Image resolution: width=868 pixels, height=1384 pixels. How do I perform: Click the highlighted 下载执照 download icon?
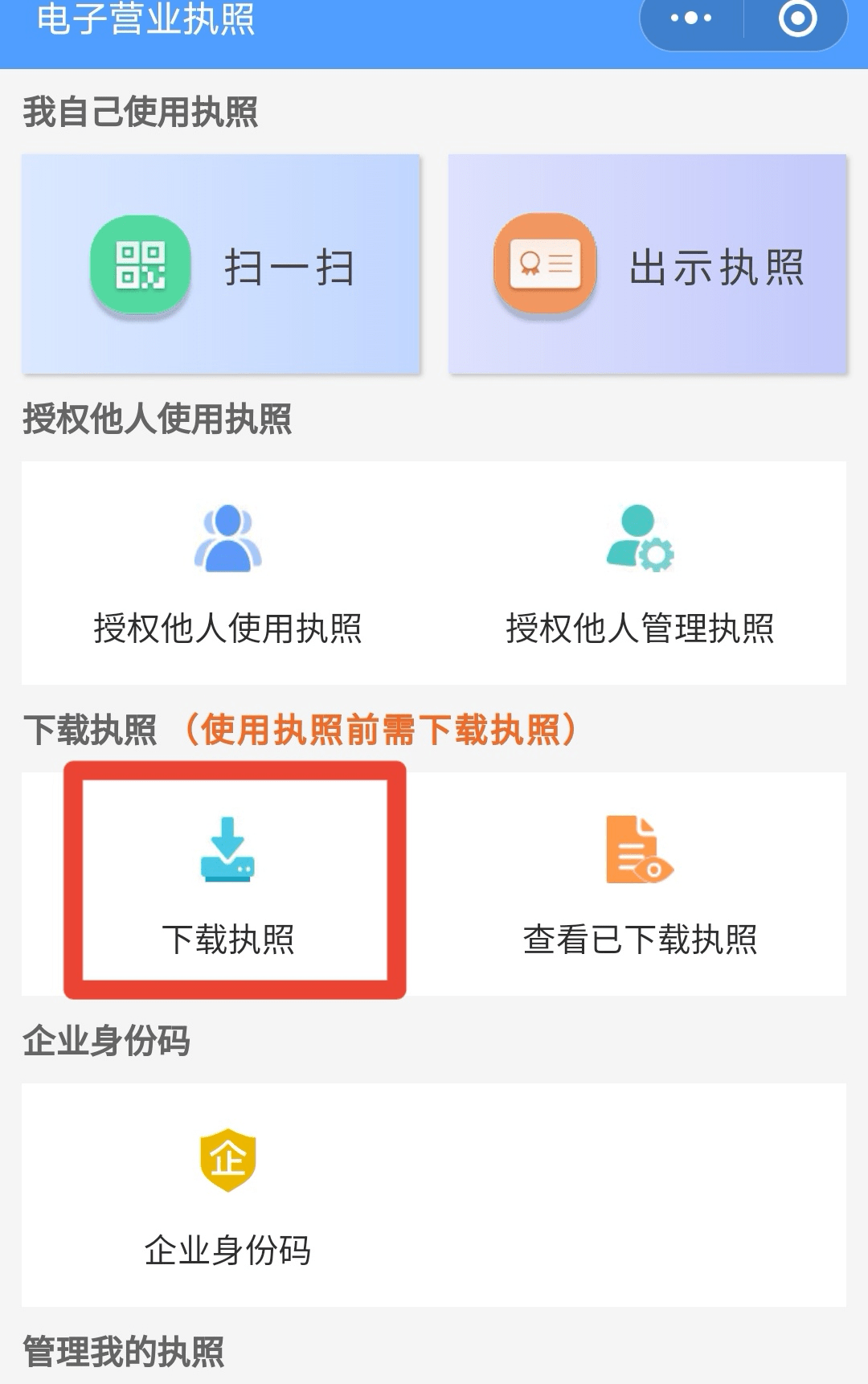click(227, 850)
